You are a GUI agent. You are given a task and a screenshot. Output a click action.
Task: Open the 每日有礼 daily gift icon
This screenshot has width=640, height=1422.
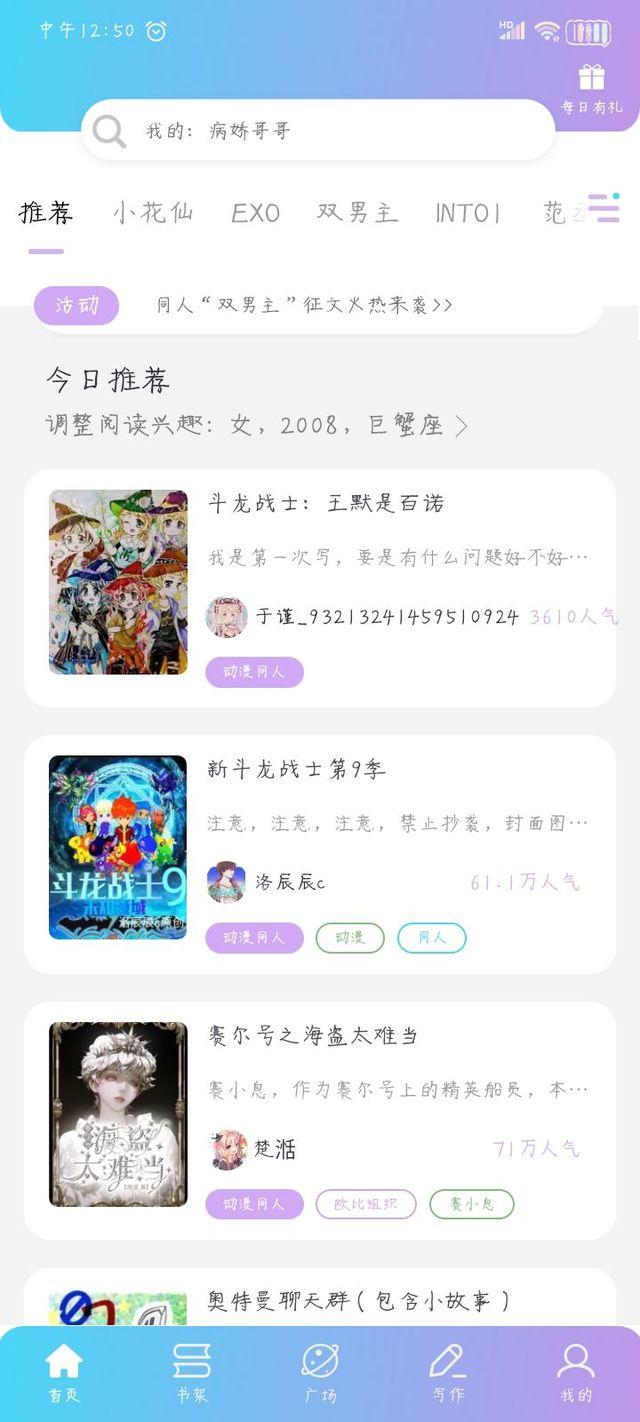591,88
